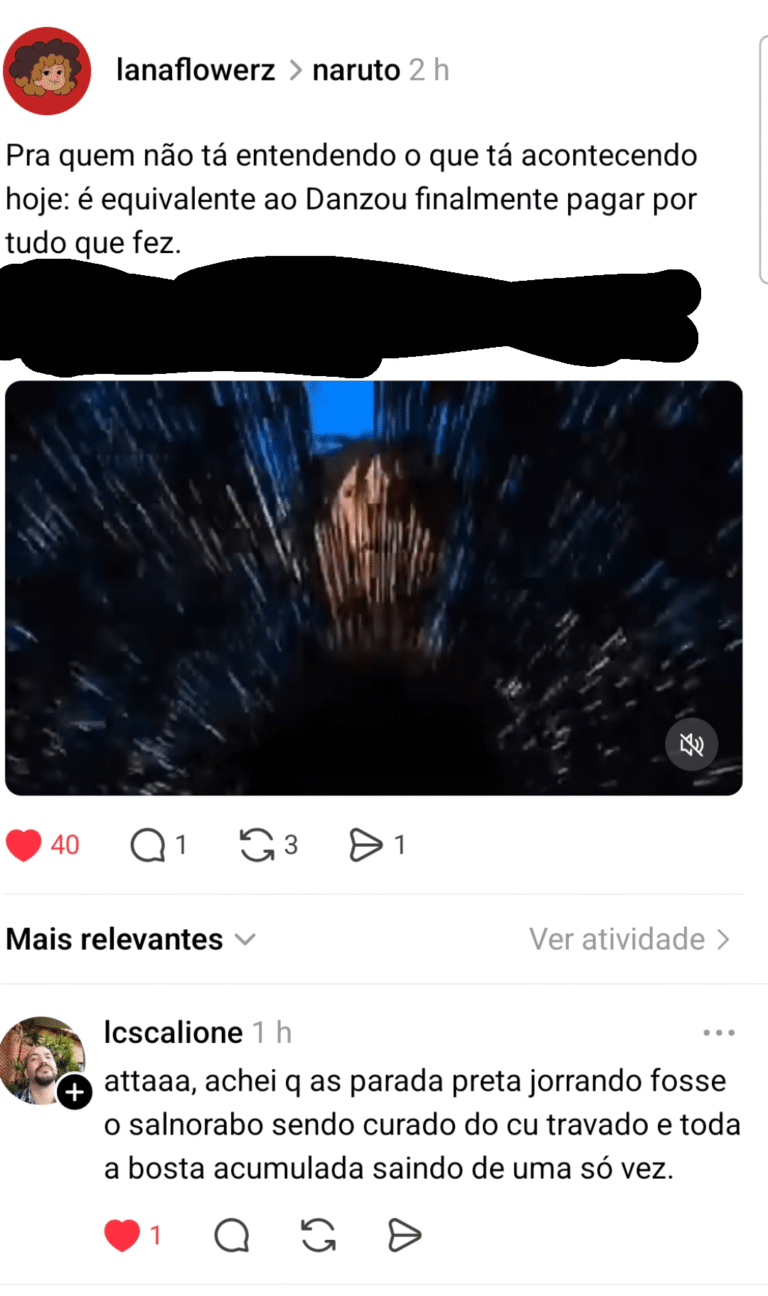The height and width of the screenshot is (1296, 768).
Task: Unlike lcscalione's reply
Action: point(122,1237)
